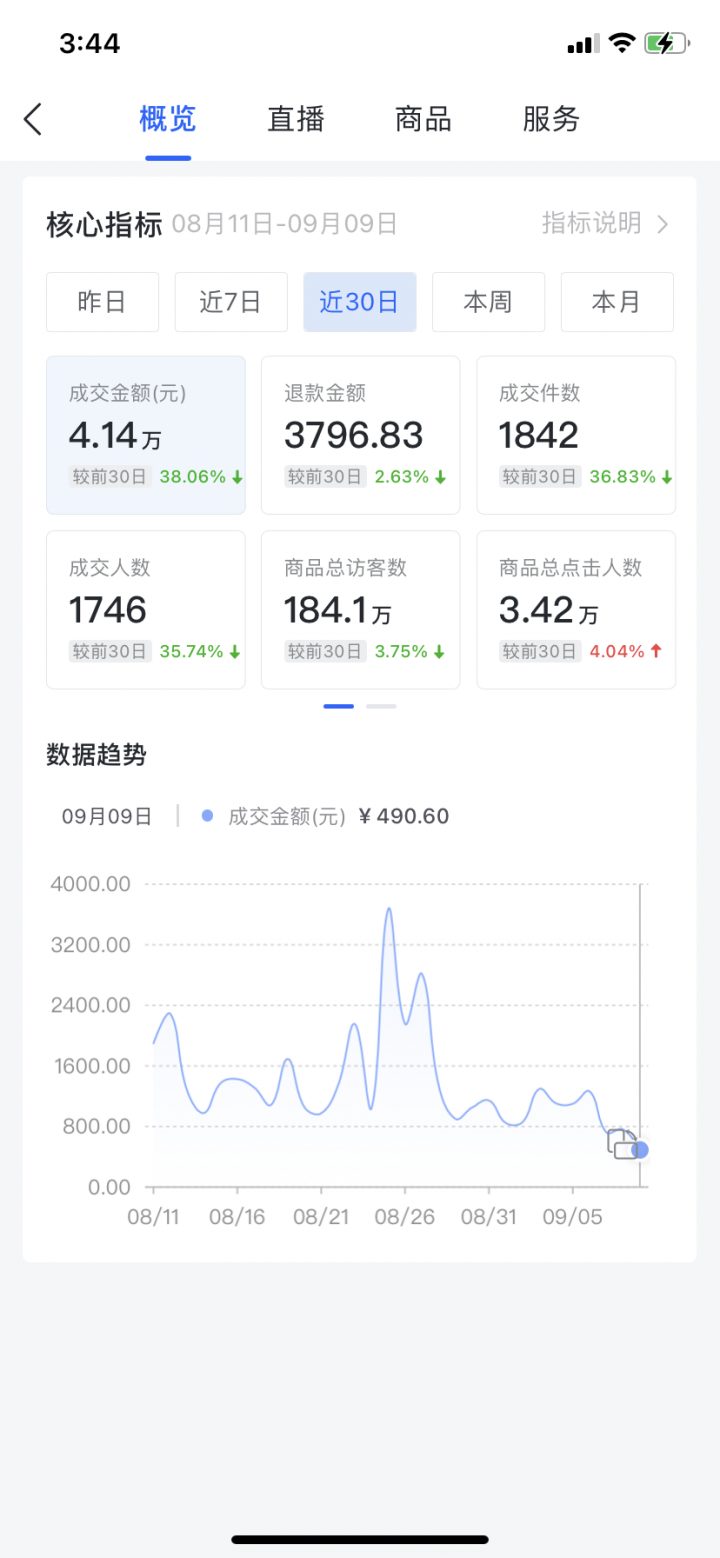Click the active first carousel page dot
The width and height of the screenshot is (720, 1558).
coord(338,706)
